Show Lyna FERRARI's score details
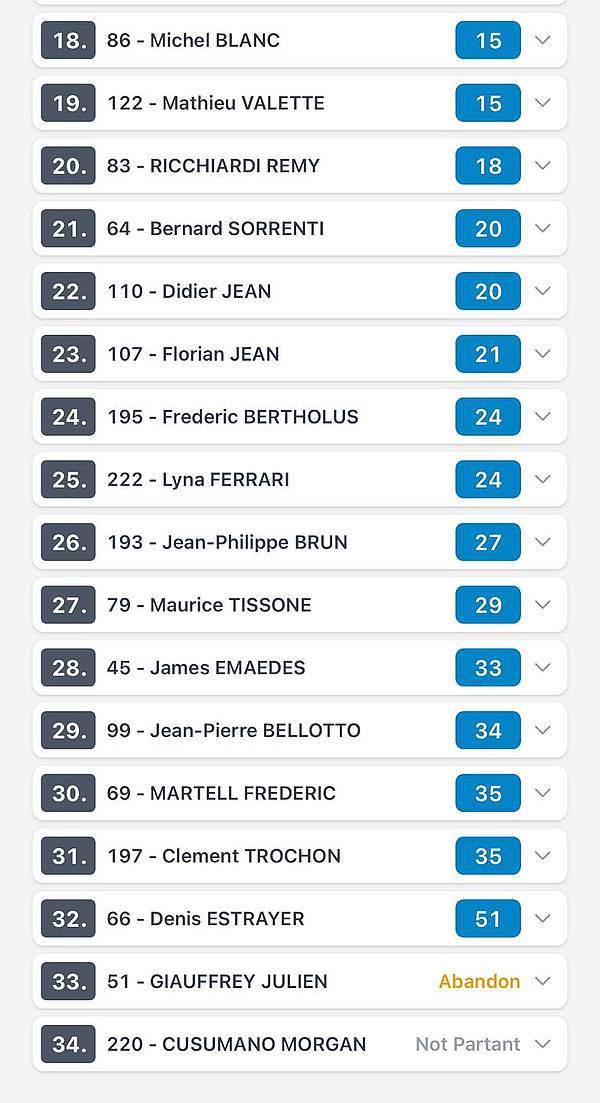Screen dimensions: 600x1103 coord(542,479)
